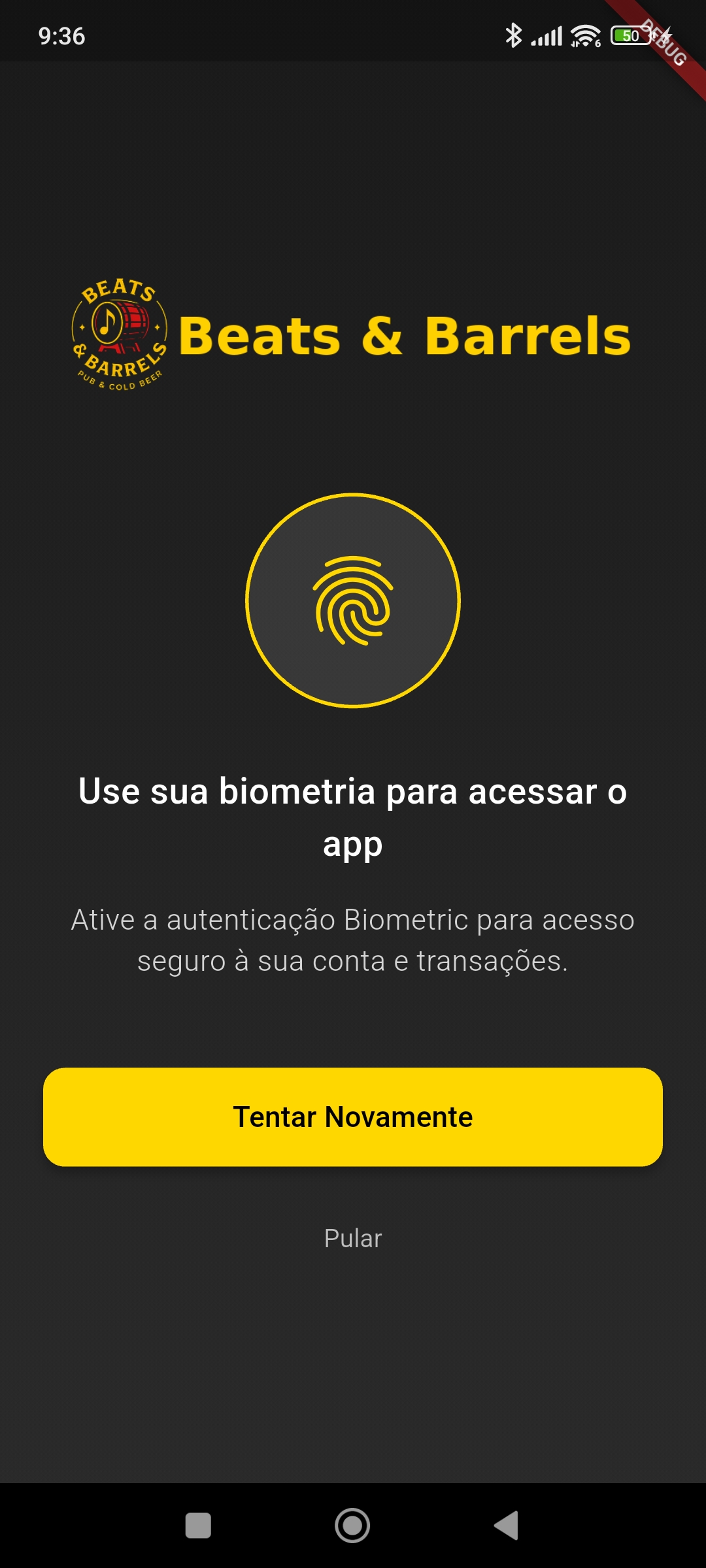
Task: Select Pular to skip biometric setup
Action: (x=353, y=1239)
